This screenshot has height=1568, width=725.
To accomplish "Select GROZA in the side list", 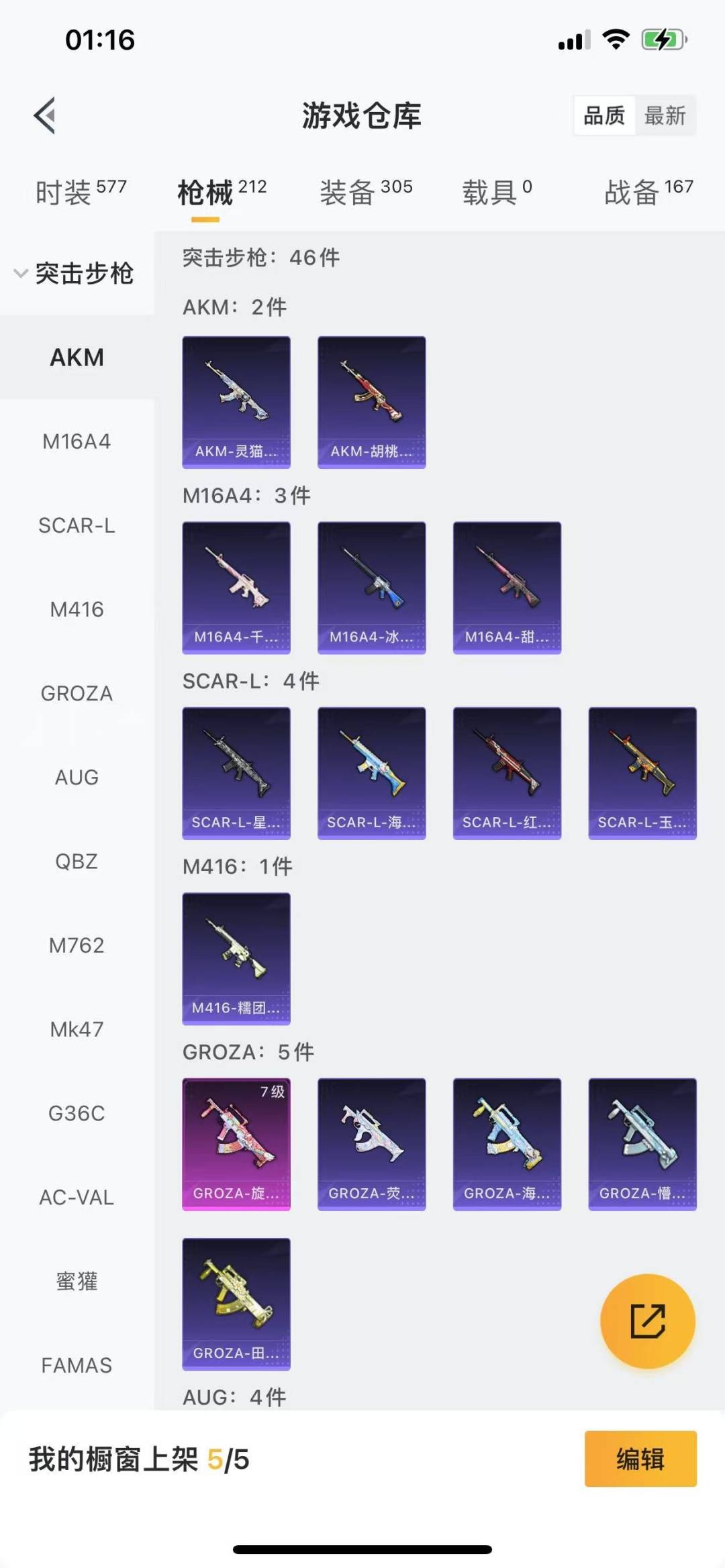I will tap(77, 693).
